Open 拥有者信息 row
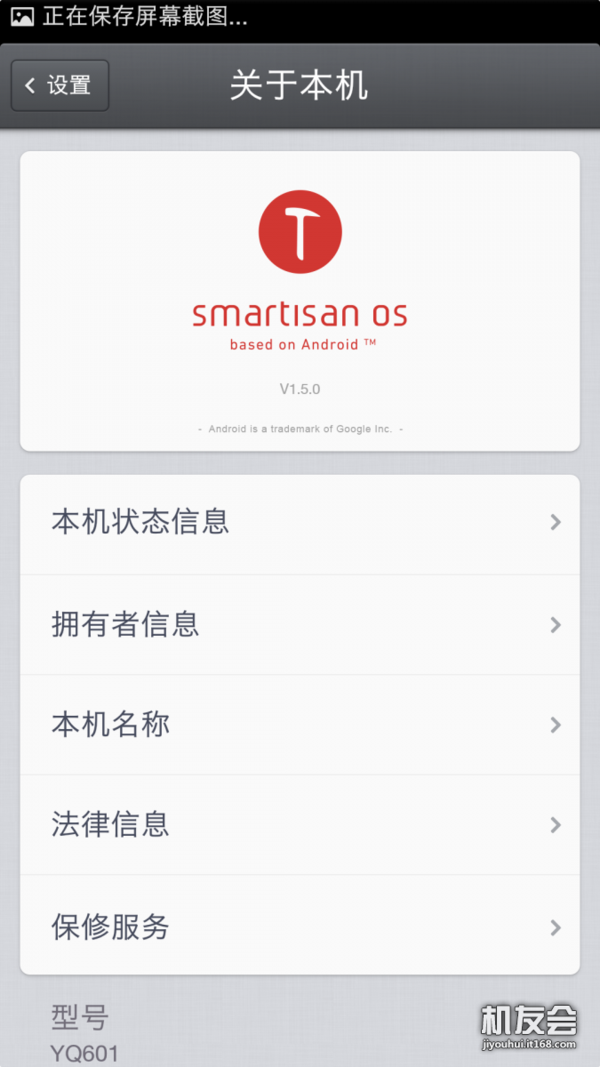600x1067 pixels. 299,625
